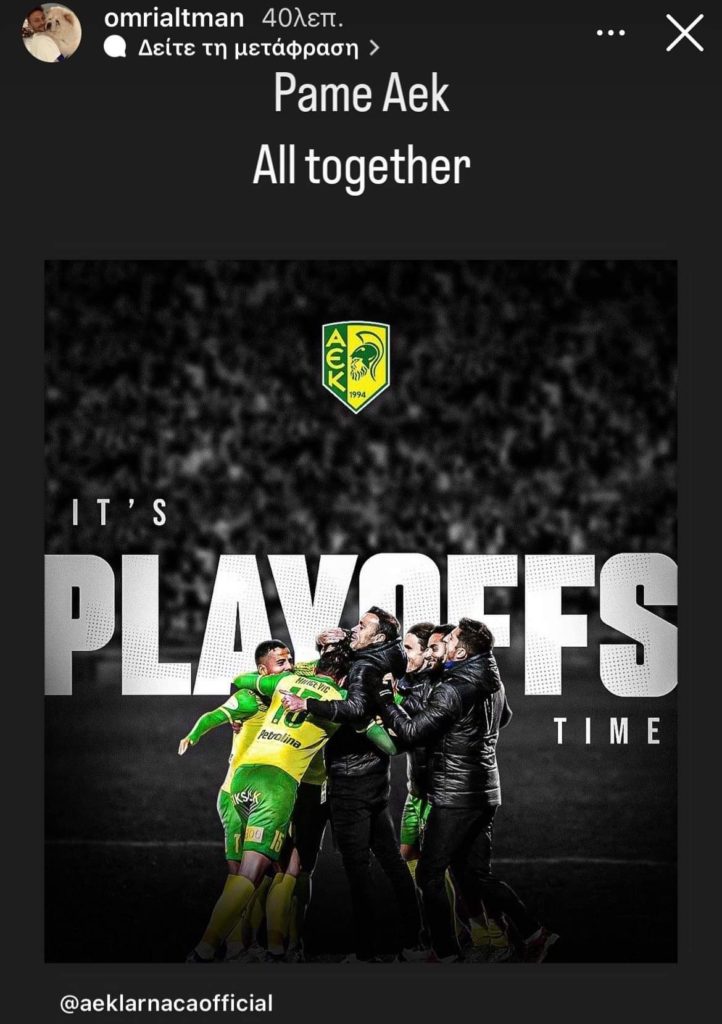Viewport: 722px width, 1024px height.
Task: Open omrialtman's profile picture
Action: coord(51,33)
